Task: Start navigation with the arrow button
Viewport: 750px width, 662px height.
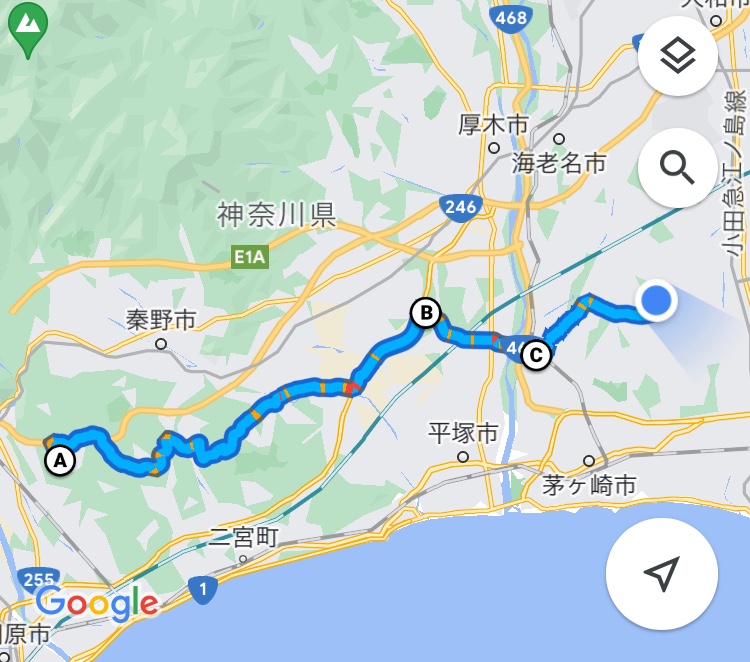Action: (661, 573)
